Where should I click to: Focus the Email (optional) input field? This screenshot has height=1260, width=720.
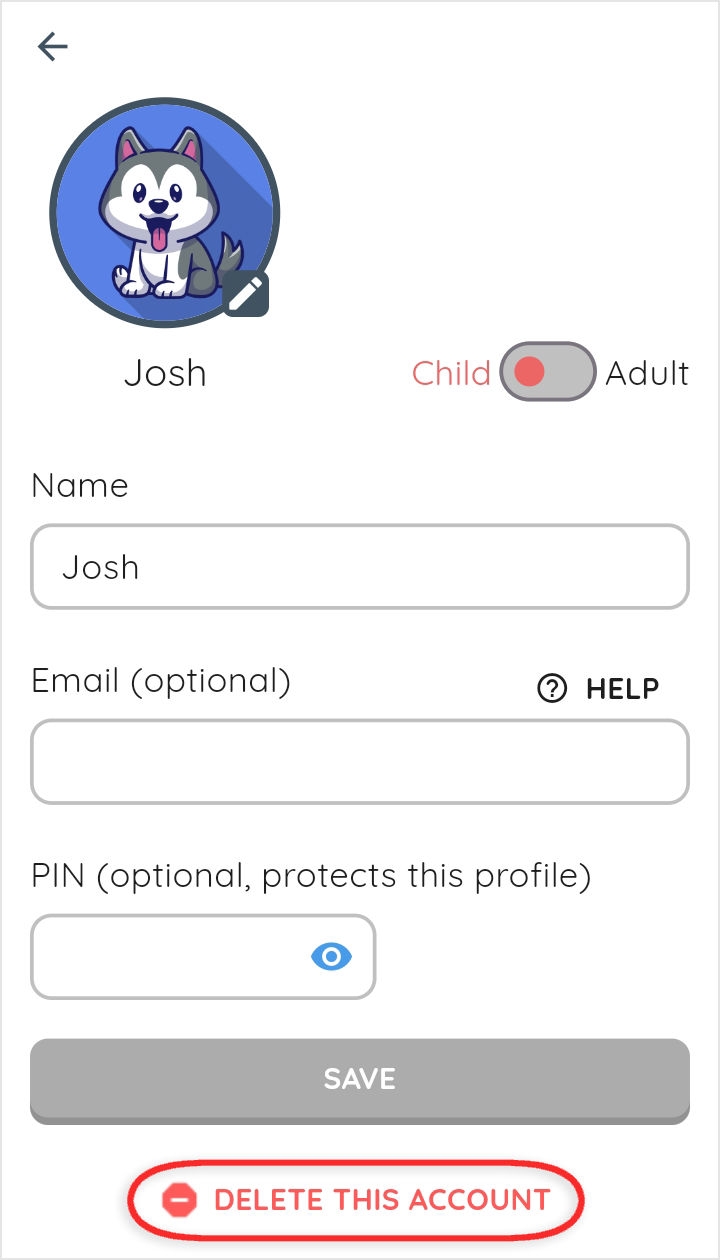[360, 762]
